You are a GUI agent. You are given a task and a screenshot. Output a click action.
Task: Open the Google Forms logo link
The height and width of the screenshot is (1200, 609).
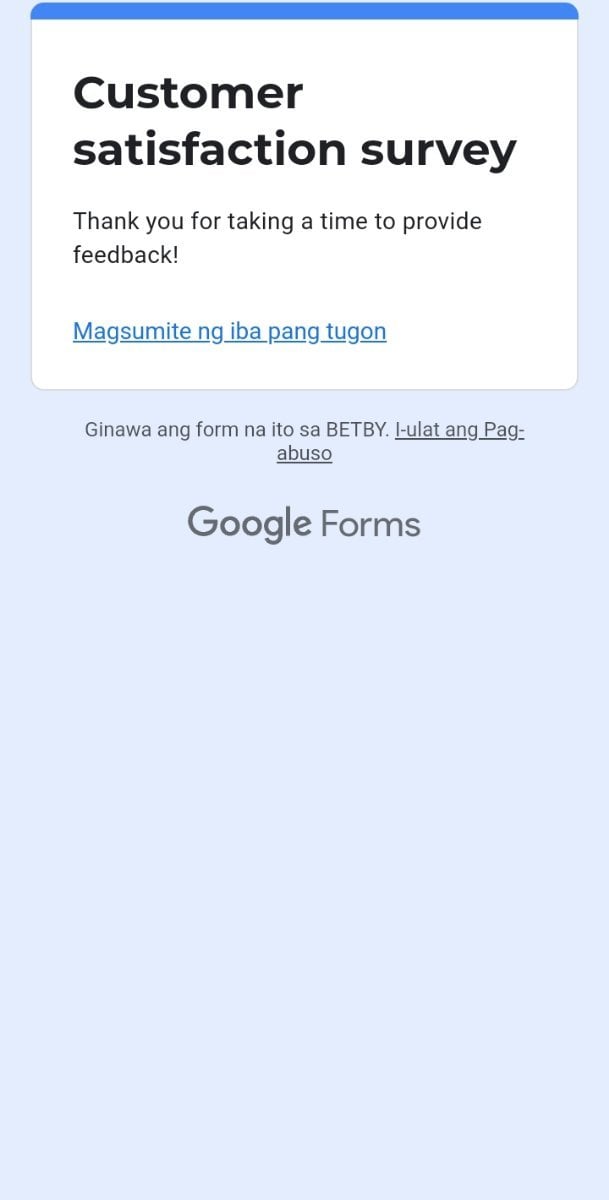(x=304, y=524)
